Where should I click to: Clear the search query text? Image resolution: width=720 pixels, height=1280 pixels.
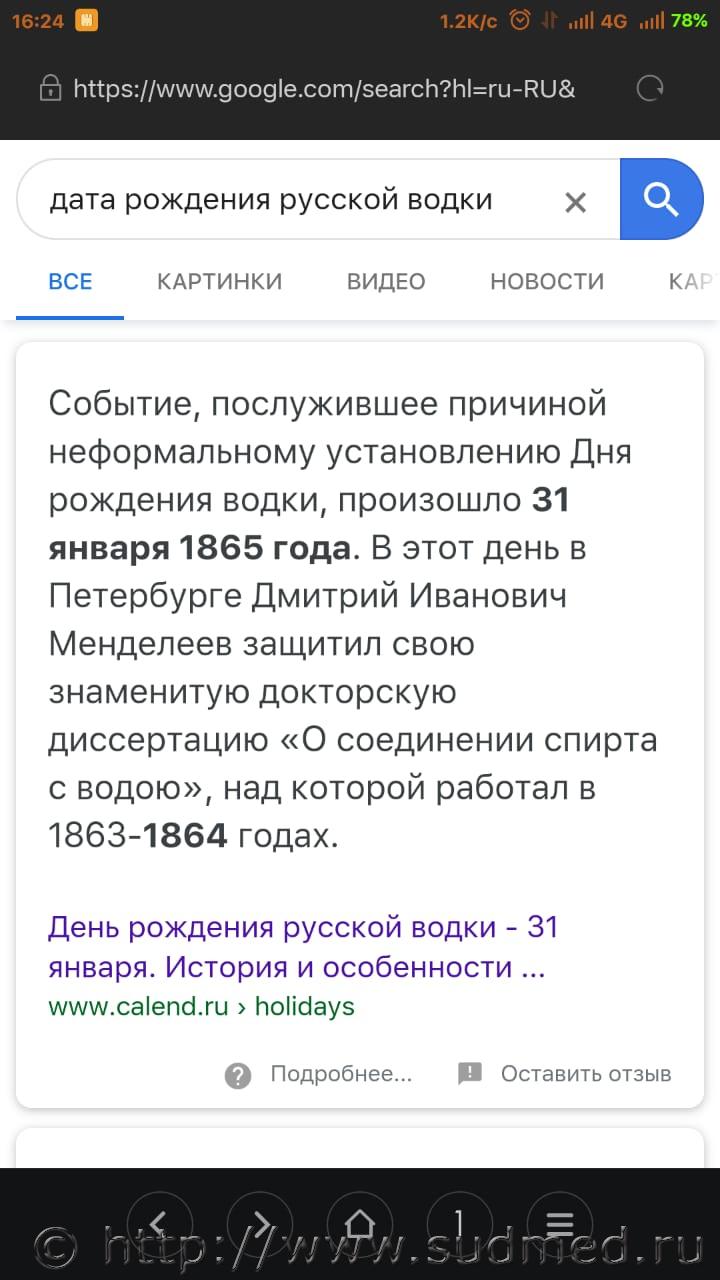click(575, 203)
